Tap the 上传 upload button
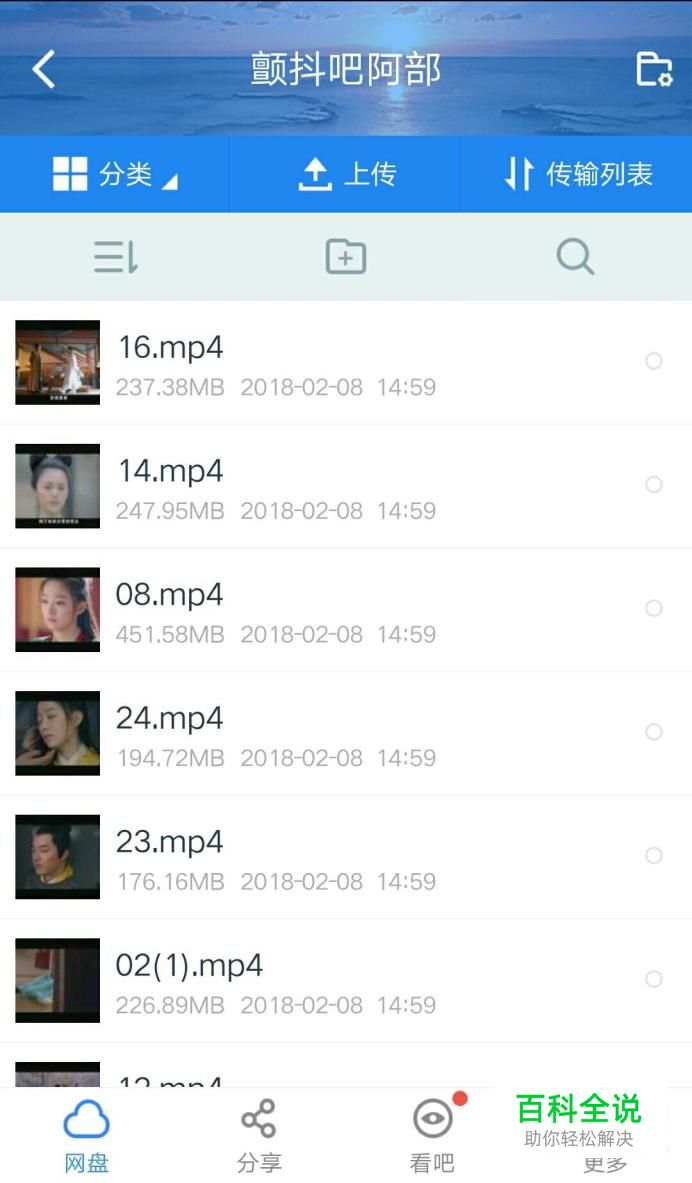 click(346, 174)
